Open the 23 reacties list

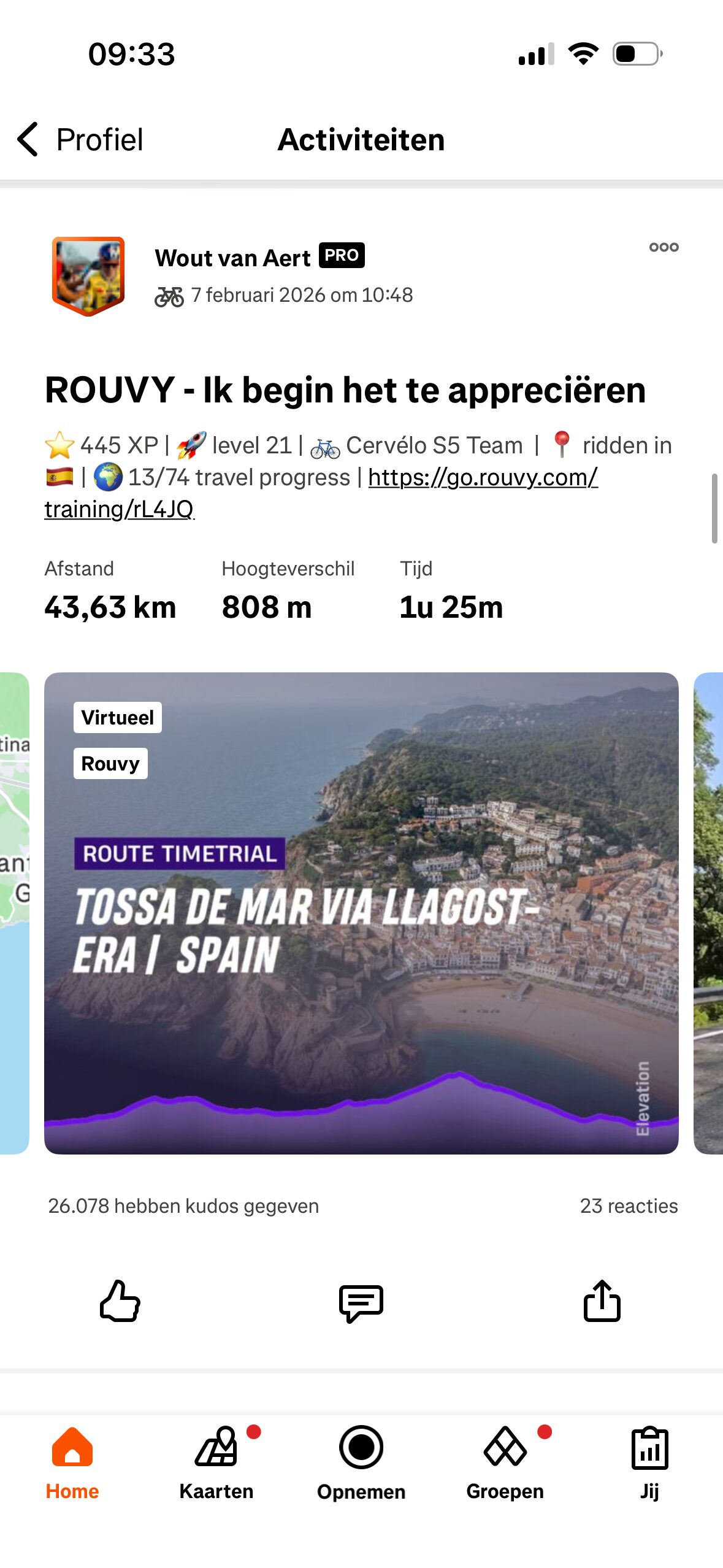[629, 1206]
